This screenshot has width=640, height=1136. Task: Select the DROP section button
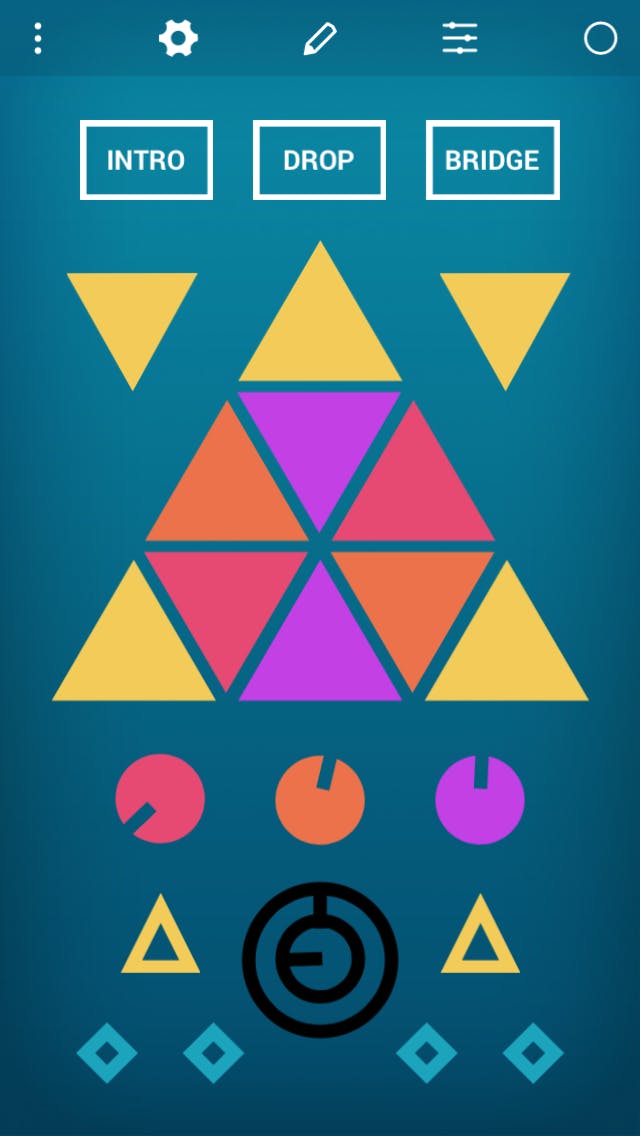319,160
